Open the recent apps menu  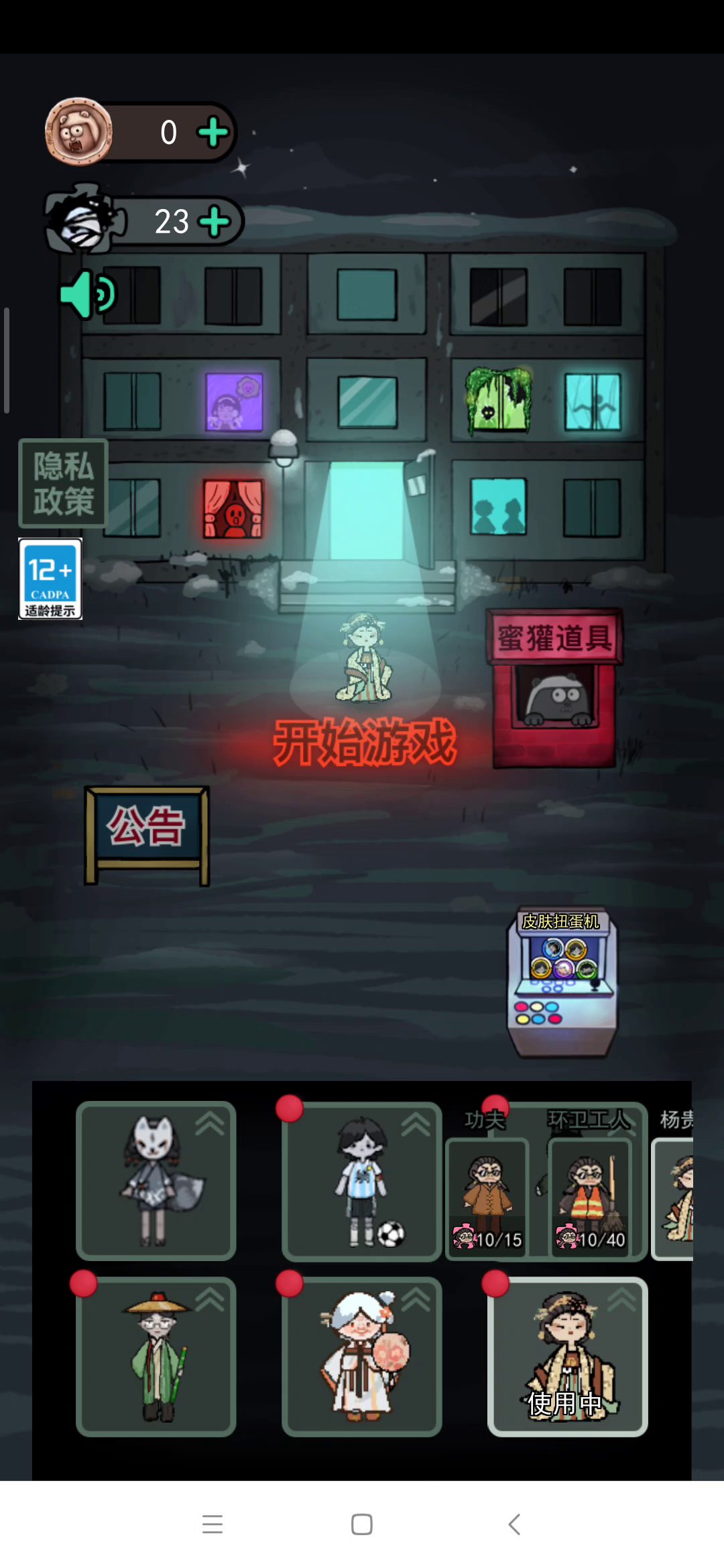click(x=213, y=1524)
